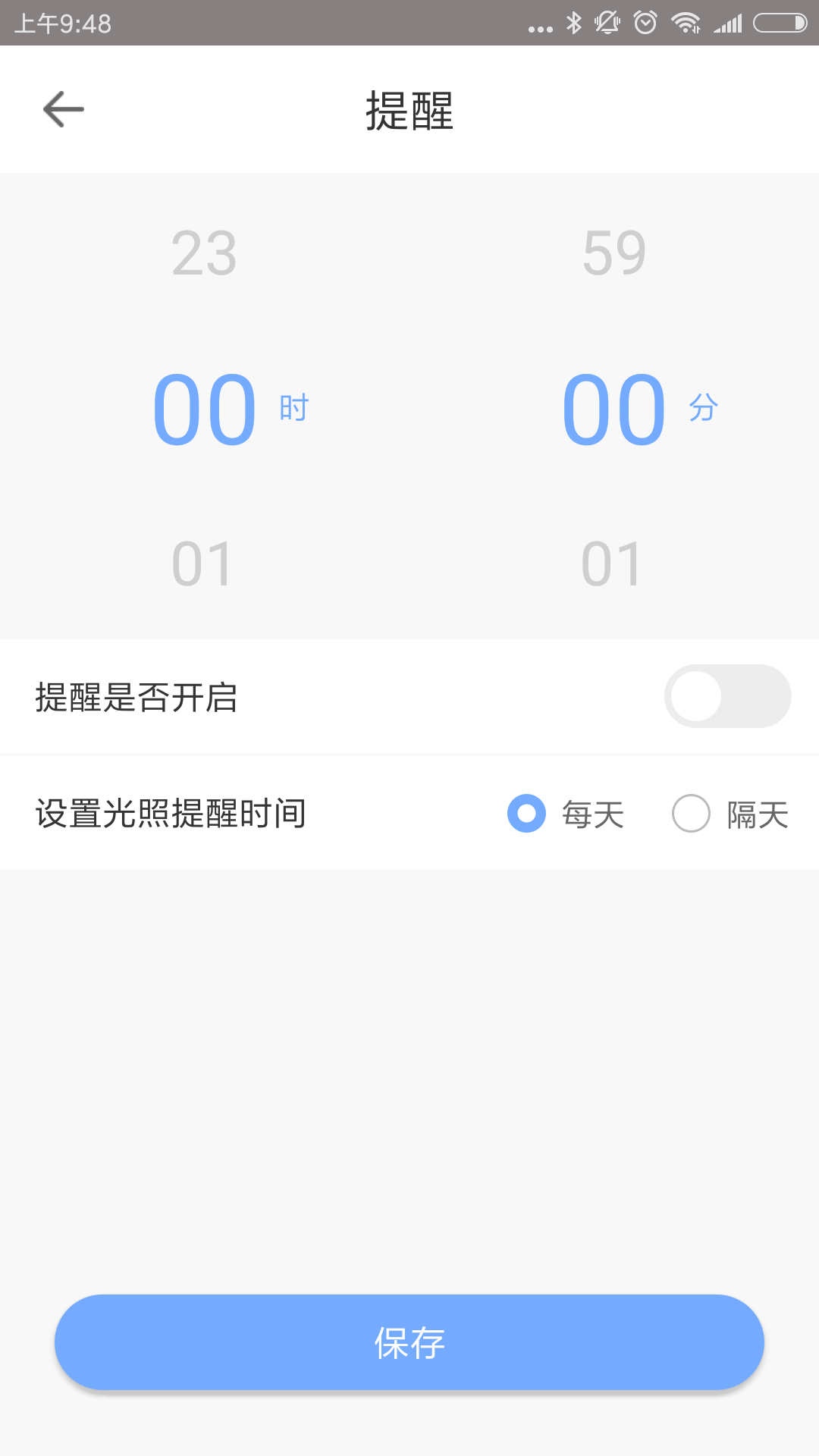Pick hour 23 in the hour wheel

204,253
